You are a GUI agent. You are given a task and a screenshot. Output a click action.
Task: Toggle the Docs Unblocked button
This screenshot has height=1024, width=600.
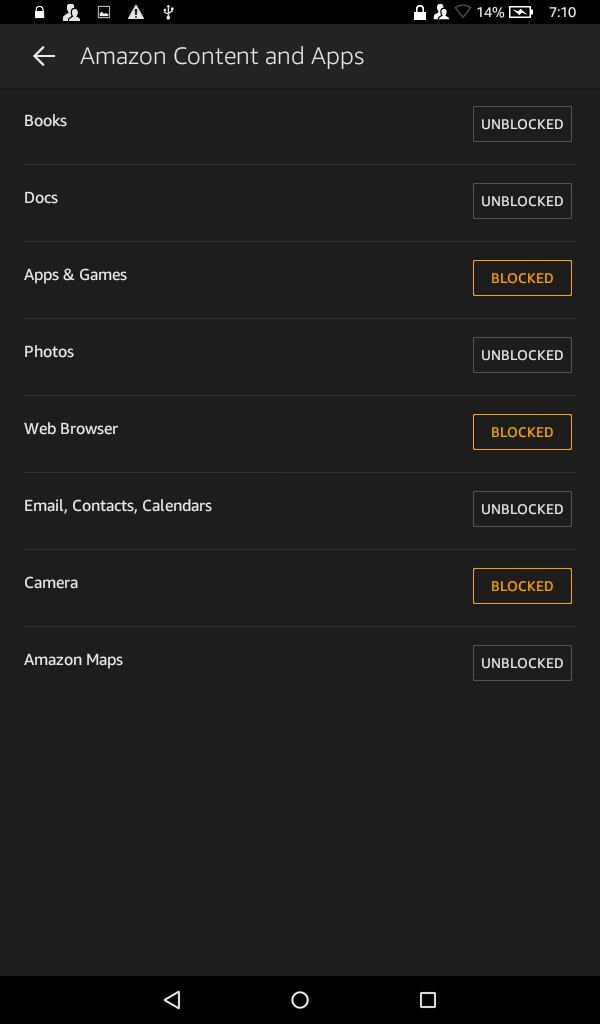pyautogui.click(x=522, y=201)
